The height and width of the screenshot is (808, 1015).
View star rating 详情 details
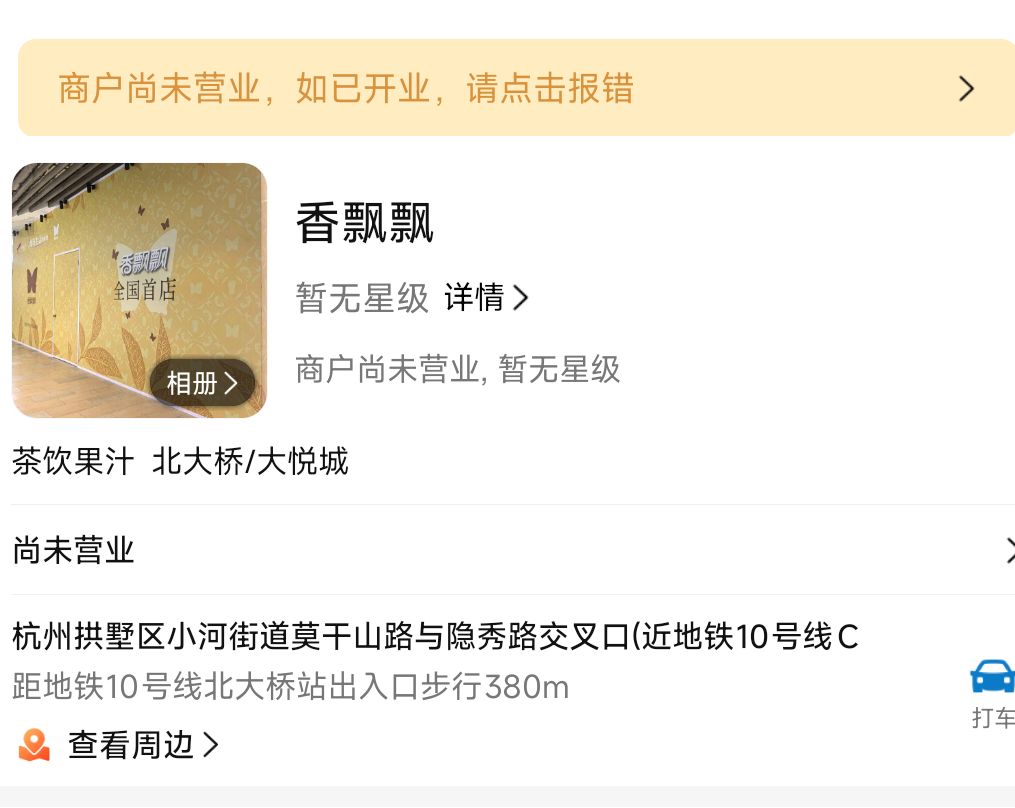(486, 297)
